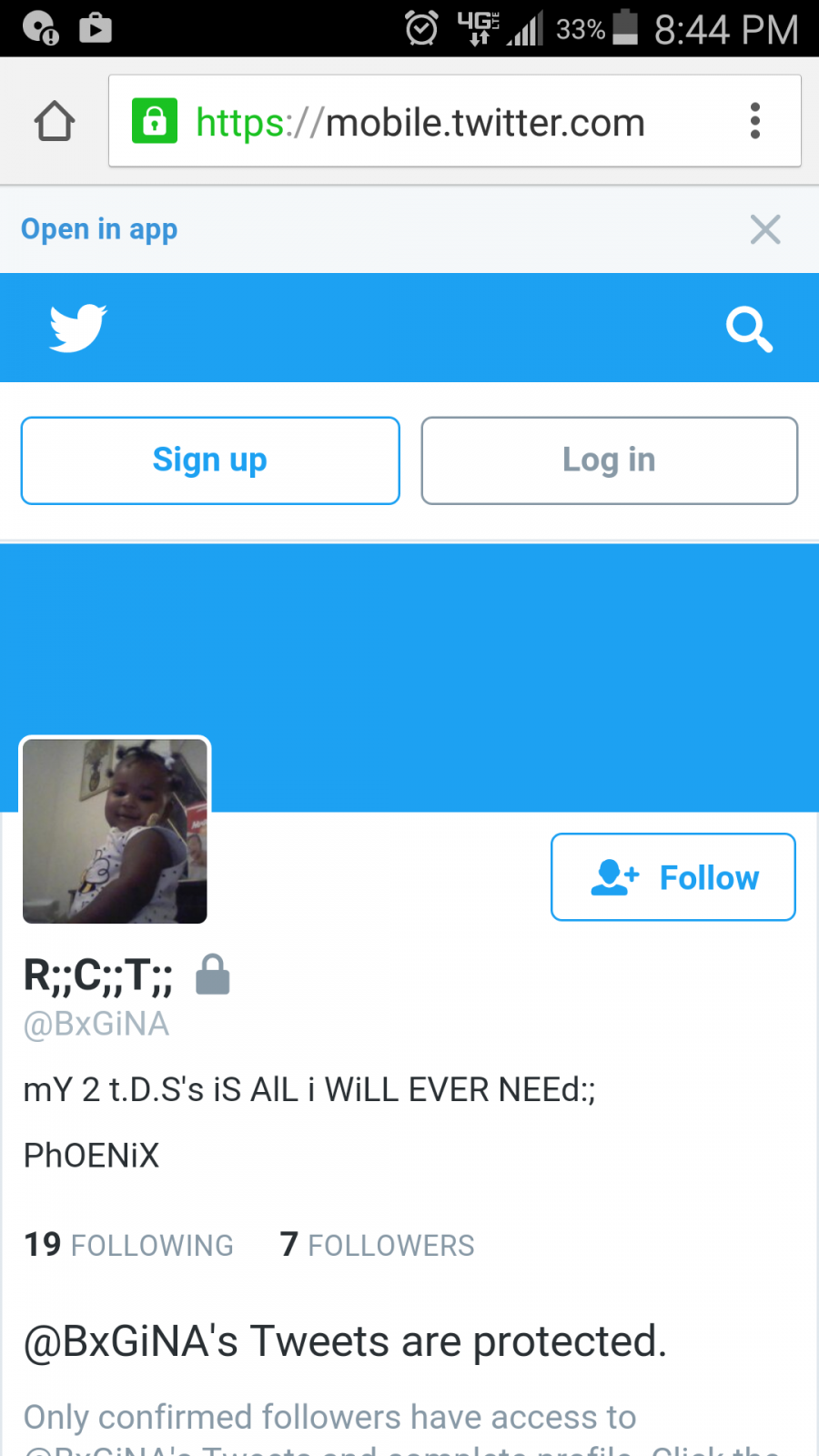This screenshot has width=819, height=1456.
Task: Open the browser overflow menu
Action: (x=754, y=121)
